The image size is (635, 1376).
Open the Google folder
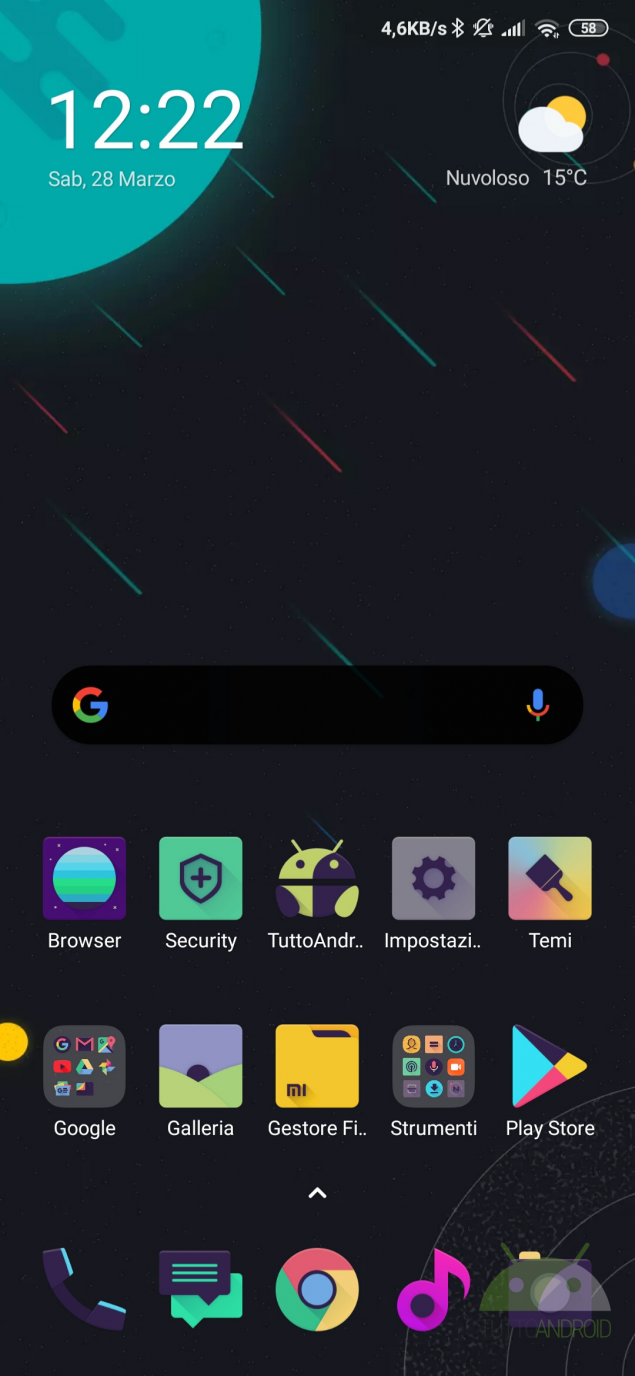click(84, 1066)
